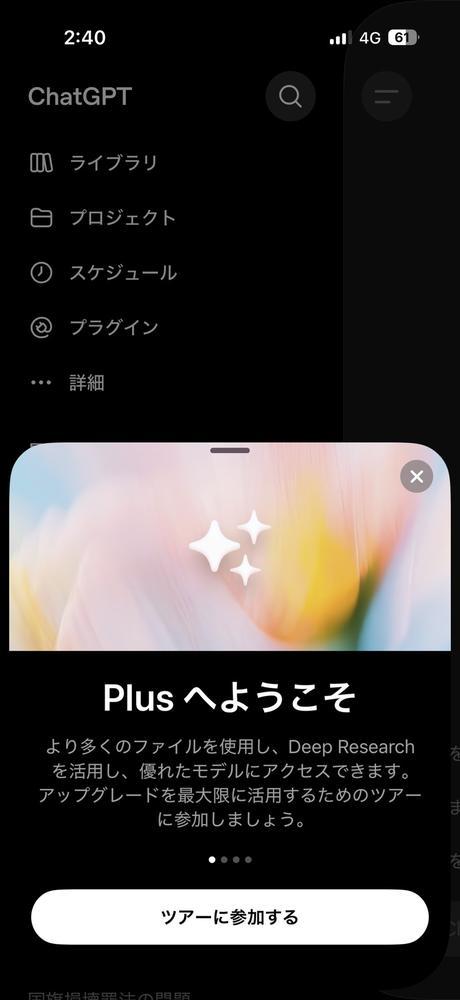Open プラグイン in the sidebar
460x1000 pixels.
pyautogui.click(x=94, y=328)
